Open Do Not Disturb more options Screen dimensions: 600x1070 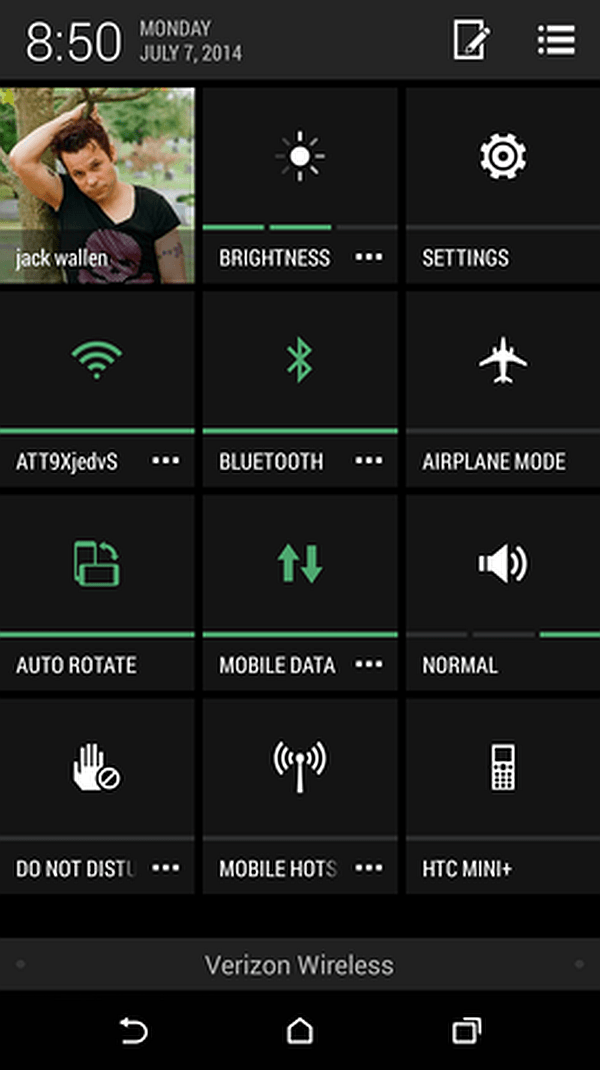(166, 868)
